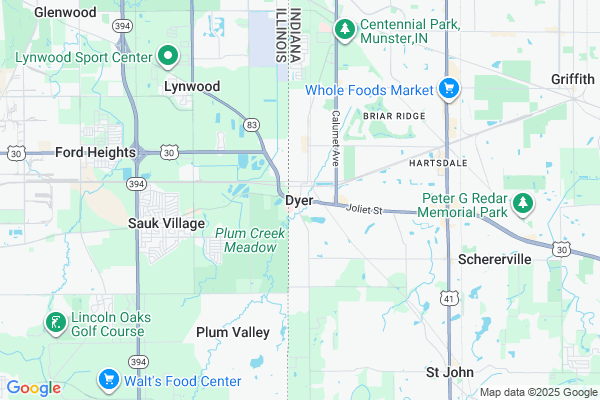Viewport: 600px width, 400px height.
Task: Select the Centennial Park, Munster marker
Action: pyautogui.click(x=344, y=30)
